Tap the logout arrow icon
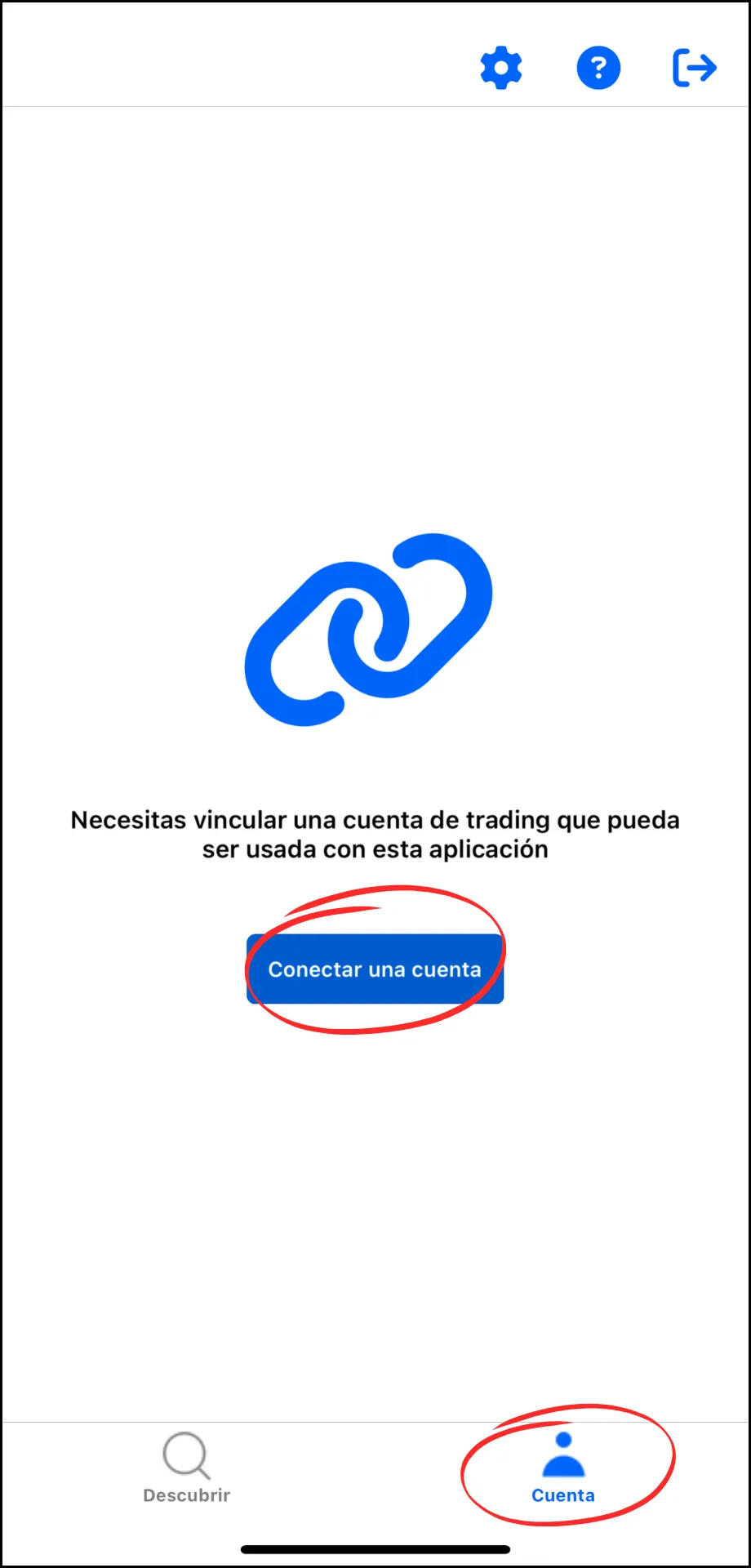 click(x=695, y=68)
